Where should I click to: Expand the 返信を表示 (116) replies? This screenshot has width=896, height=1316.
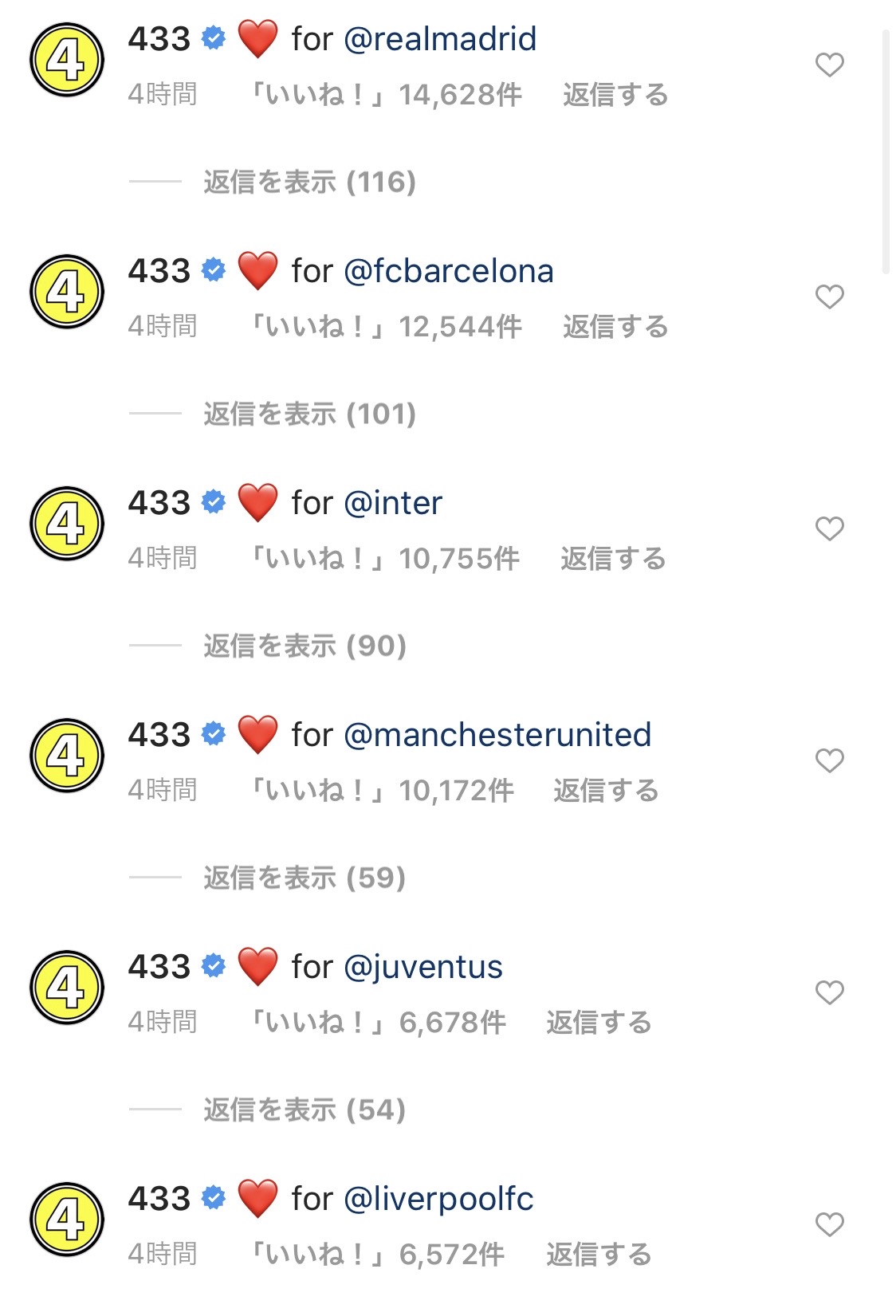click(309, 182)
